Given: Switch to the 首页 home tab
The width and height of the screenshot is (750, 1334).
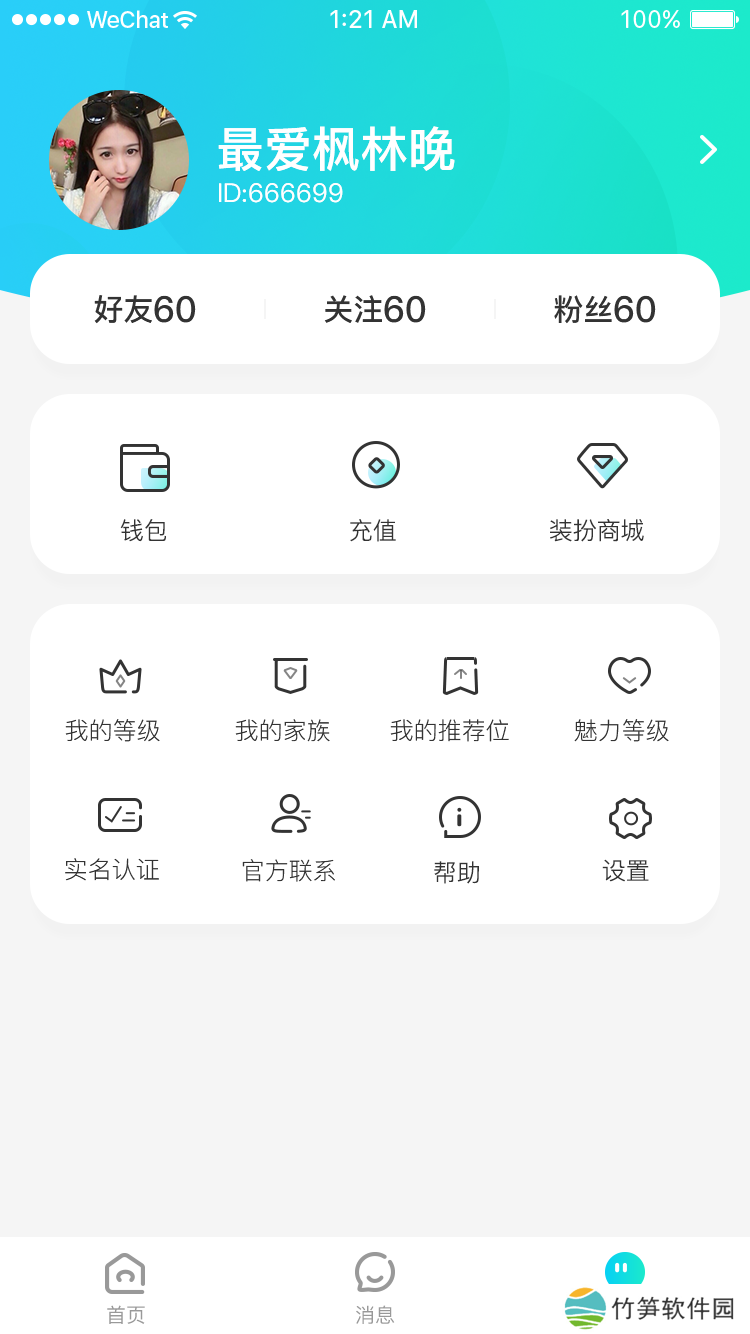Looking at the screenshot, I should tap(126, 1288).
